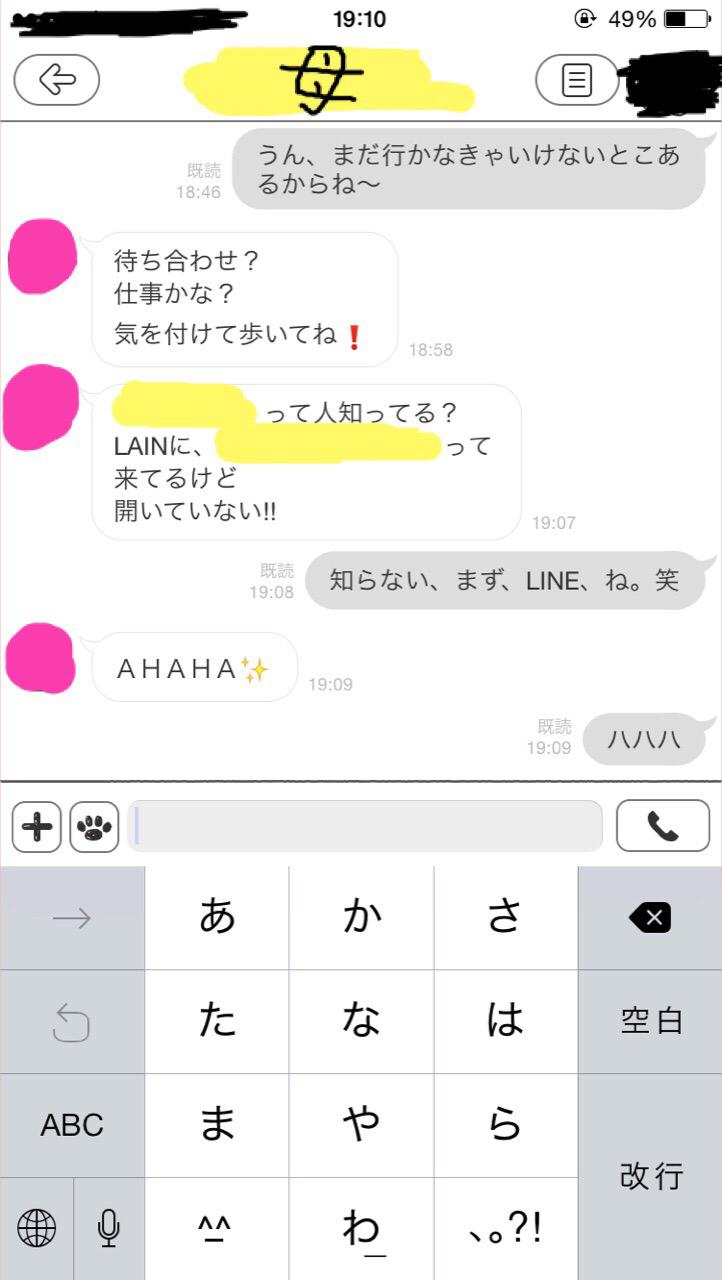Go back with the arrow button
The width and height of the screenshot is (722, 1280).
click(x=56, y=80)
